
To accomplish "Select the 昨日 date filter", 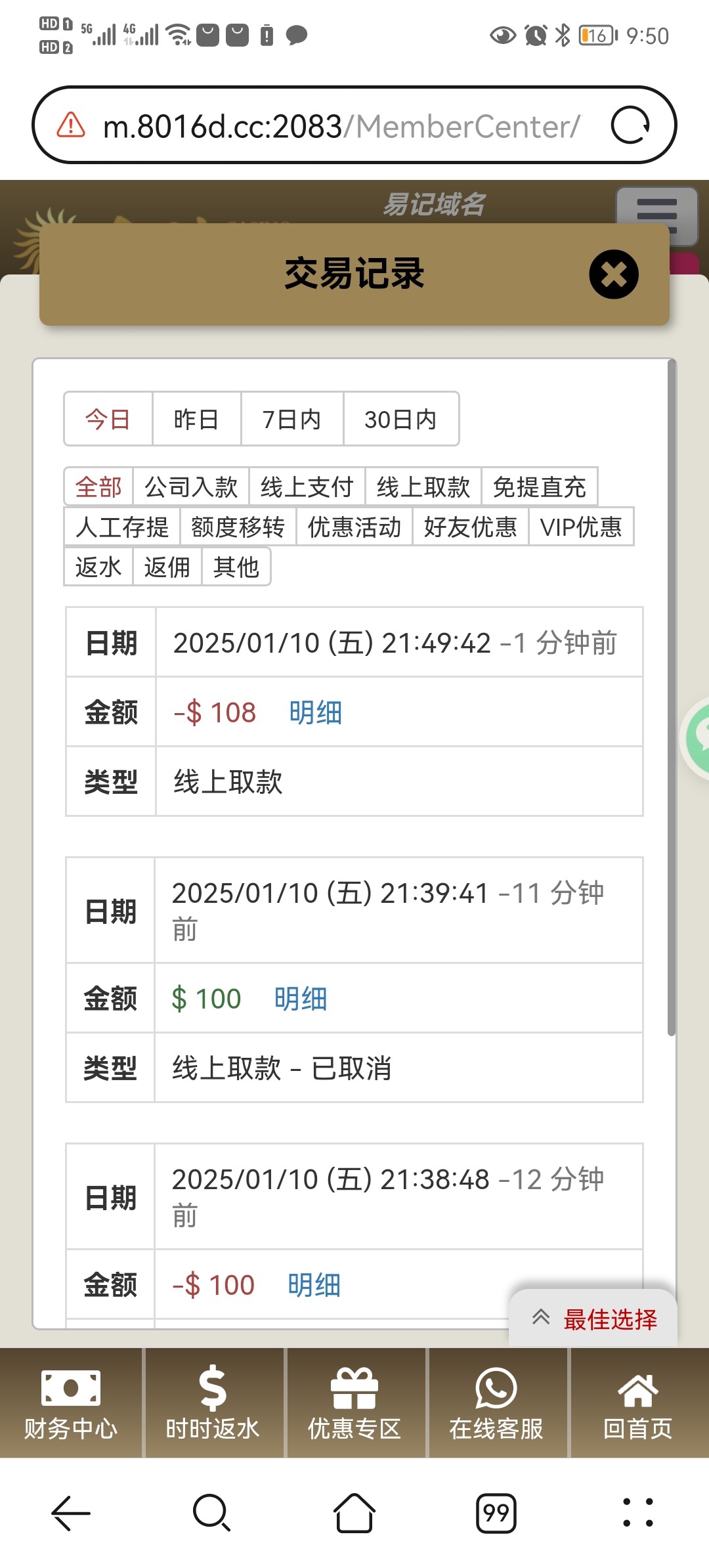I will tap(196, 419).
